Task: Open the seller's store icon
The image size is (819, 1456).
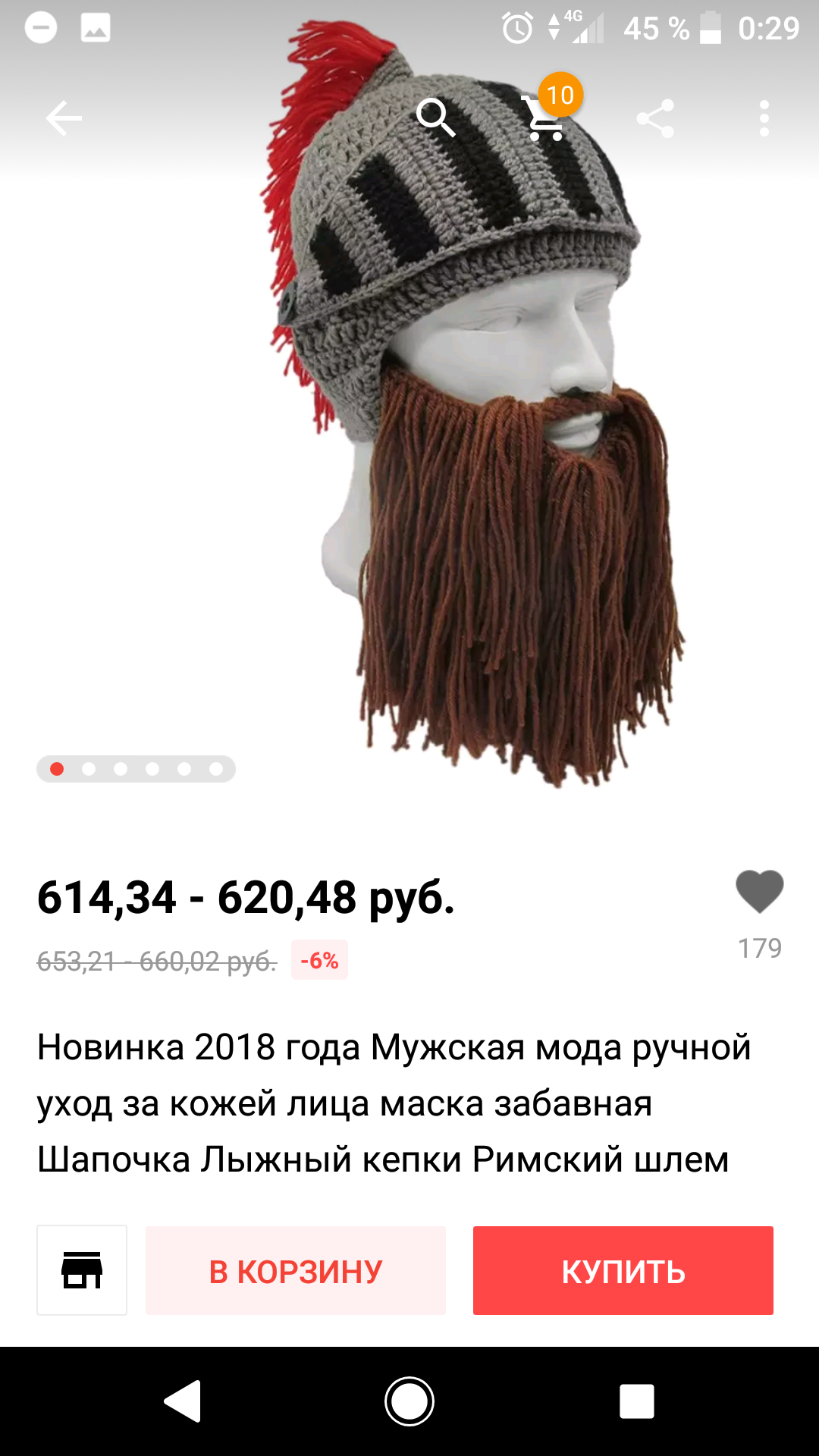Action: pyautogui.click(x=82, y=1270)
